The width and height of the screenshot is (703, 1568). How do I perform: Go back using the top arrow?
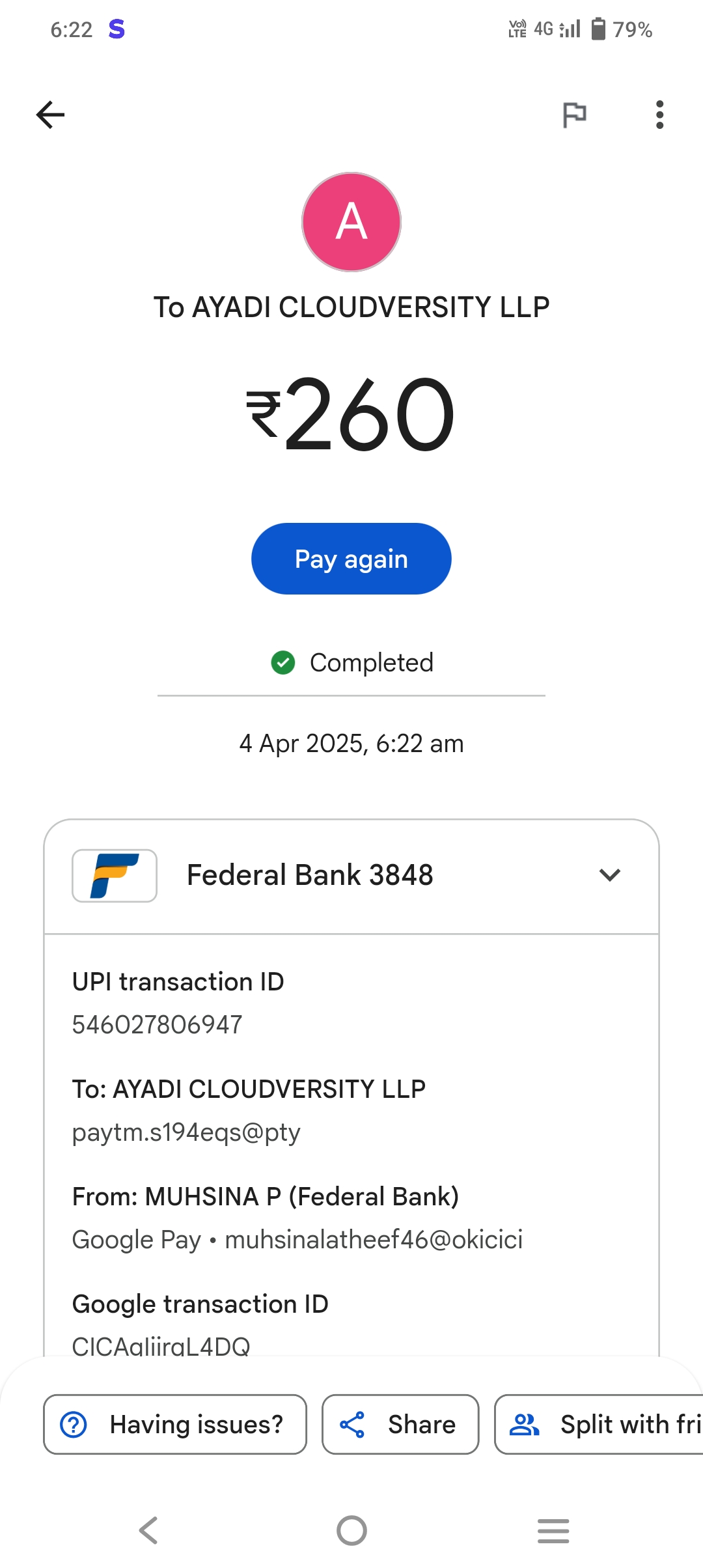click(x=50, y=115)
